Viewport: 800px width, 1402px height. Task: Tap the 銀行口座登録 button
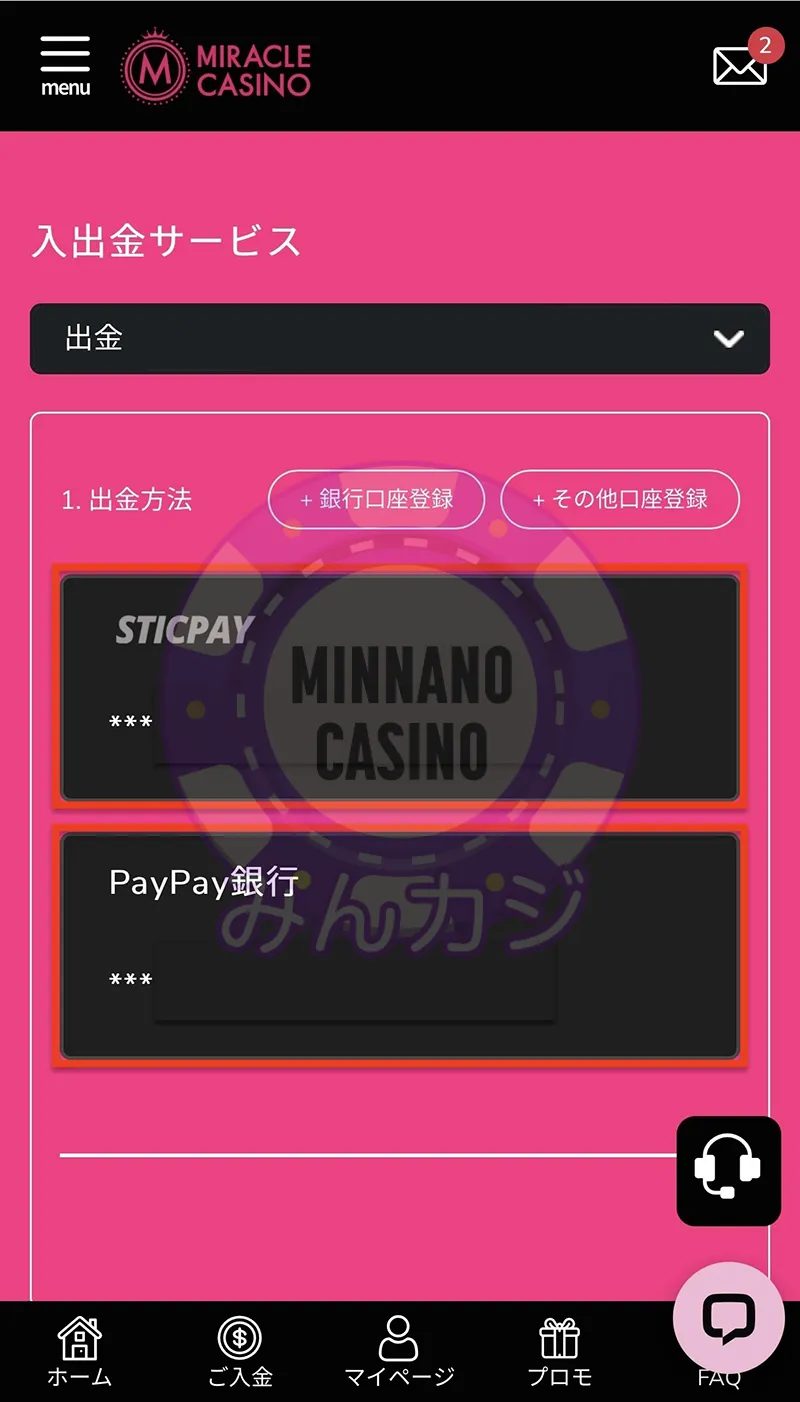[x=376, y=499]
